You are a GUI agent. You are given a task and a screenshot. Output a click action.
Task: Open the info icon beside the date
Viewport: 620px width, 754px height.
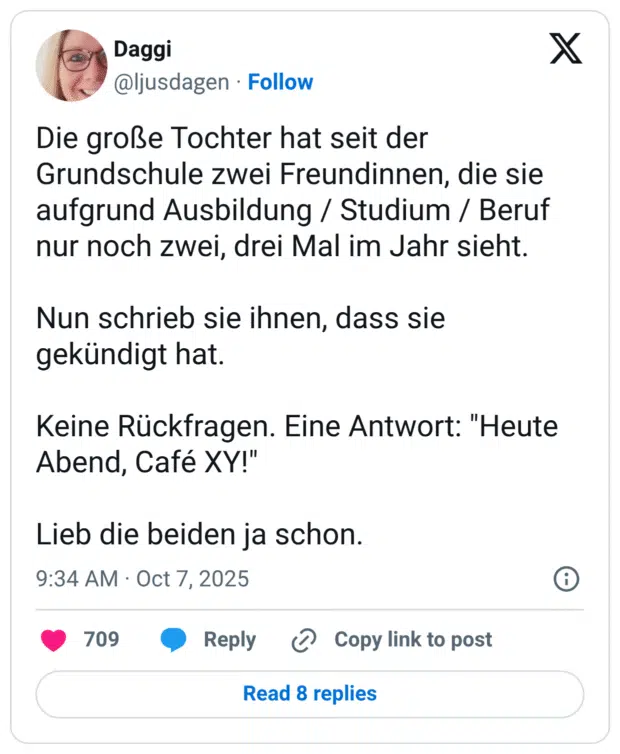click(566, 579)
